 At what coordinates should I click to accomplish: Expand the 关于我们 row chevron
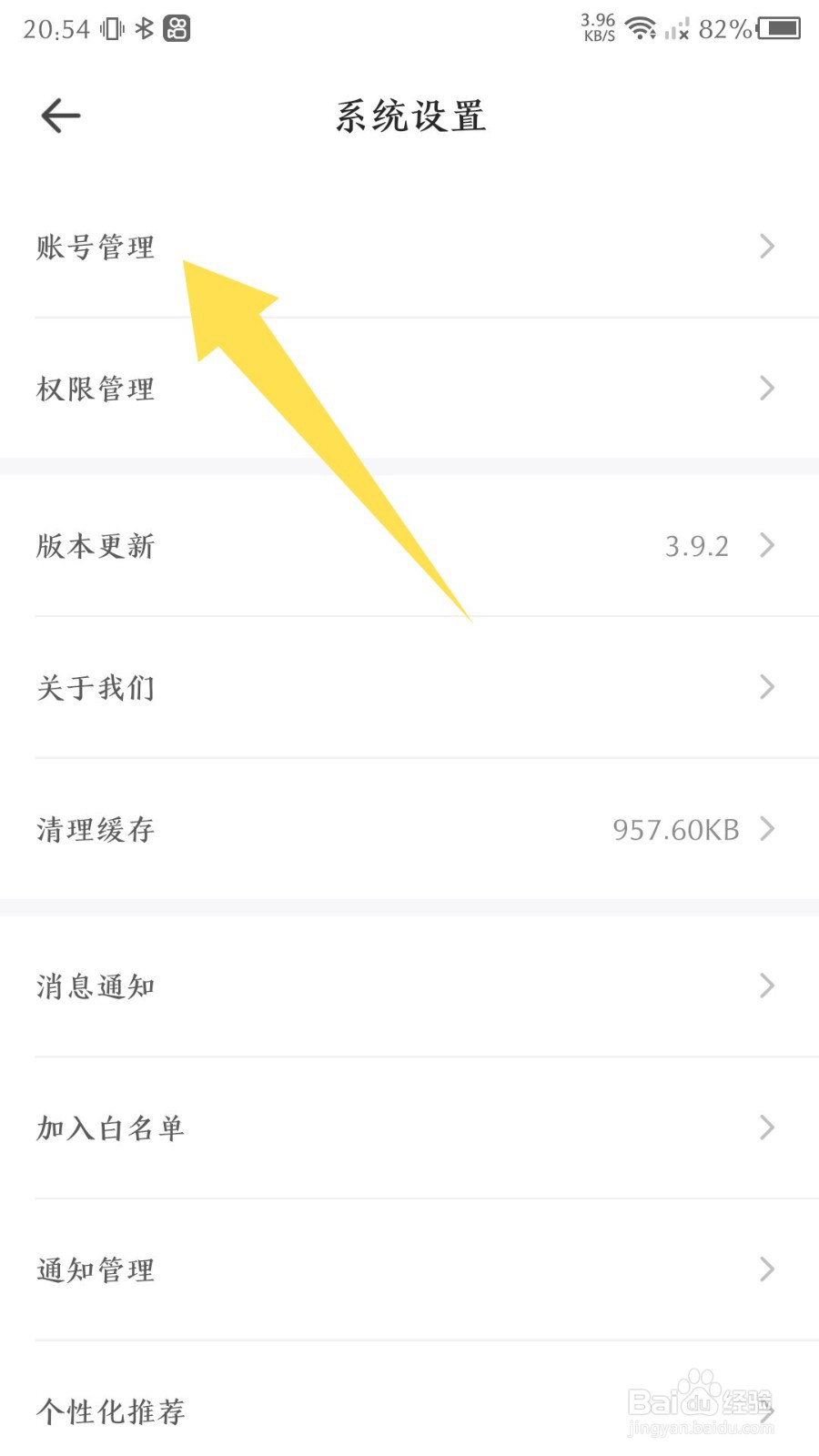(x=767, y=687)
